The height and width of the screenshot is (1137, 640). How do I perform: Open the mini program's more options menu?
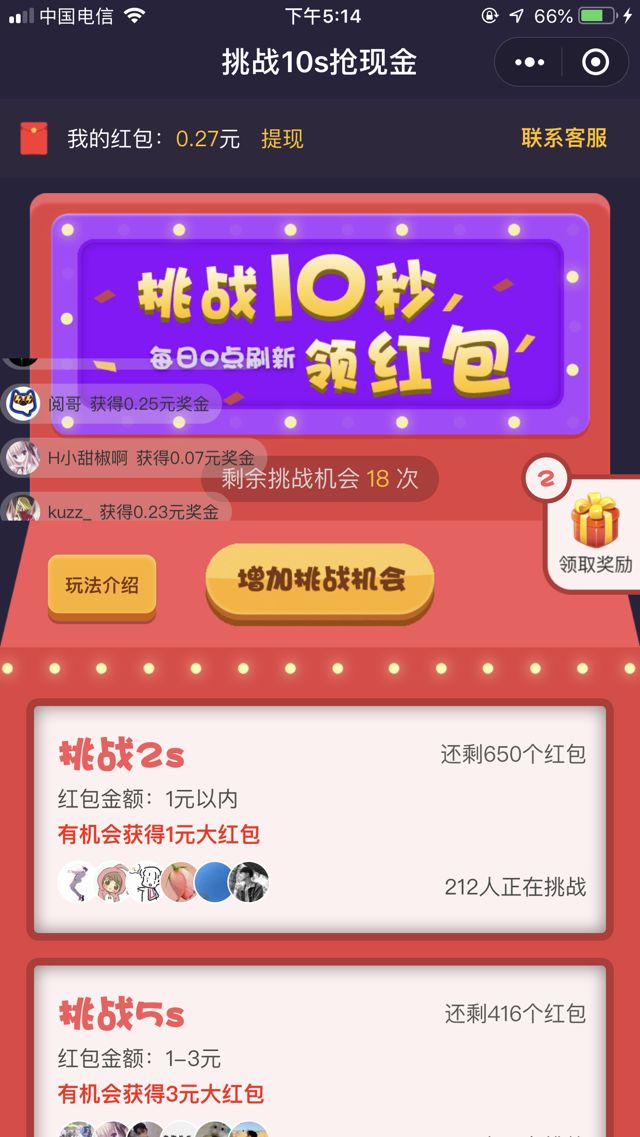(529, 63)
